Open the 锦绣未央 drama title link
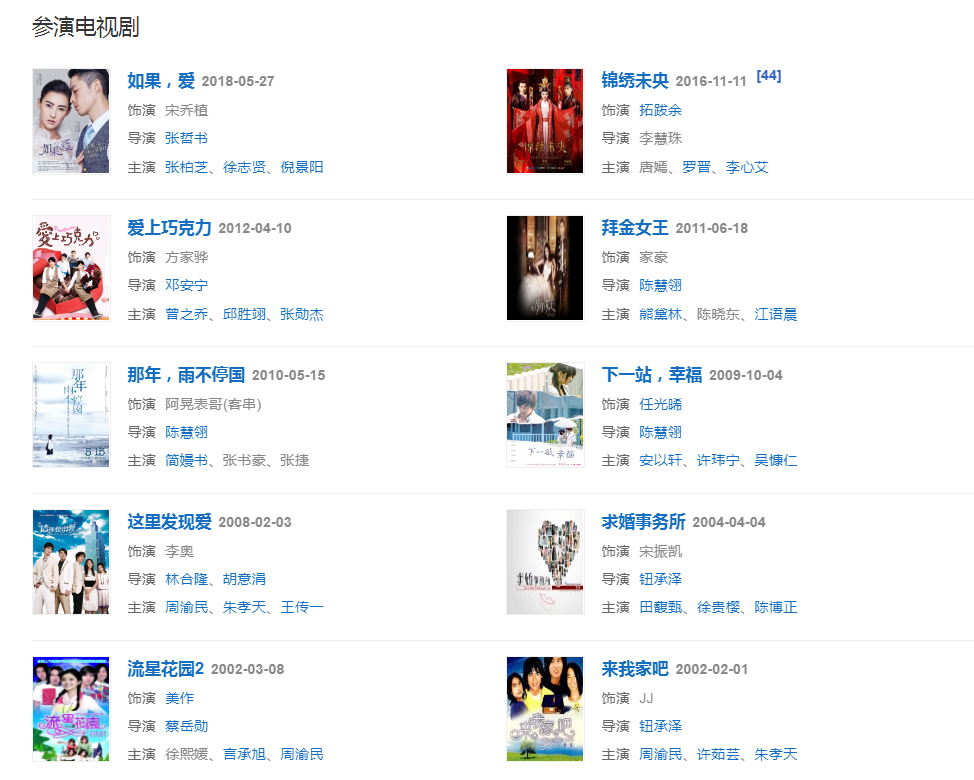 (x=635, y=81)
